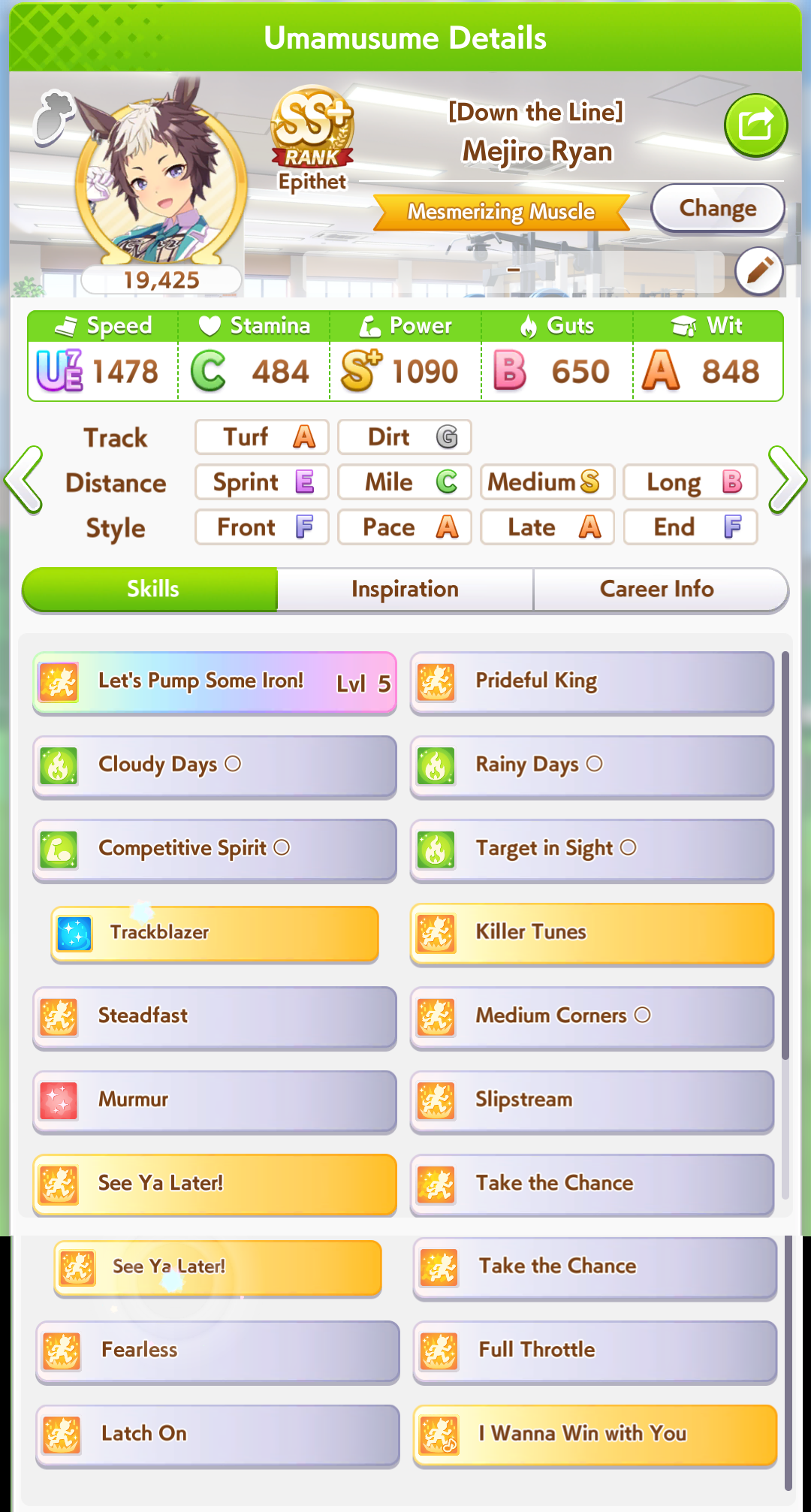Show the Medium Corners skill details

tap(592, 1018)
